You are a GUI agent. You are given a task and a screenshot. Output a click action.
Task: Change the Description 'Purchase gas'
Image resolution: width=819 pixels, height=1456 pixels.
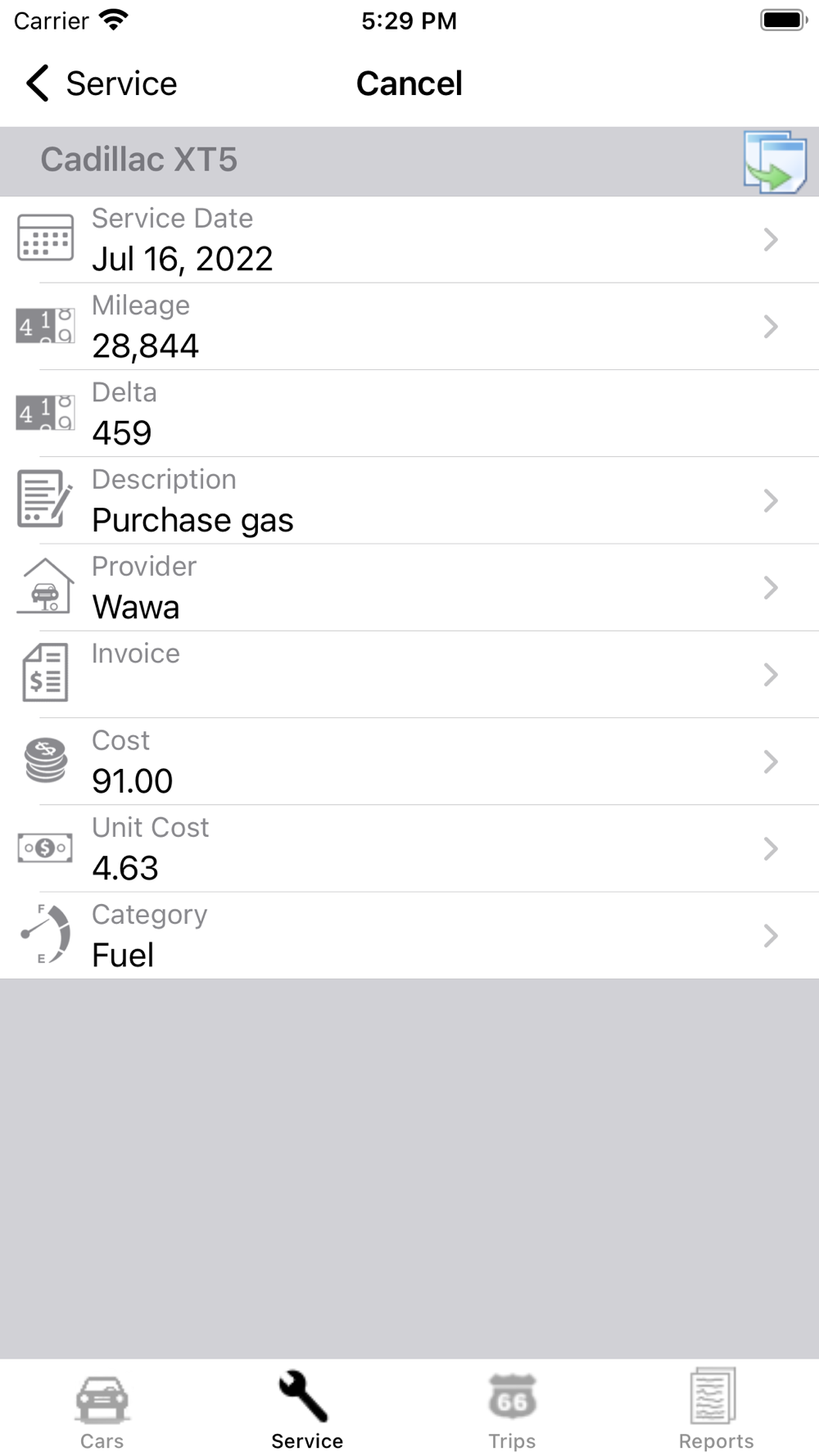point(409,500)
